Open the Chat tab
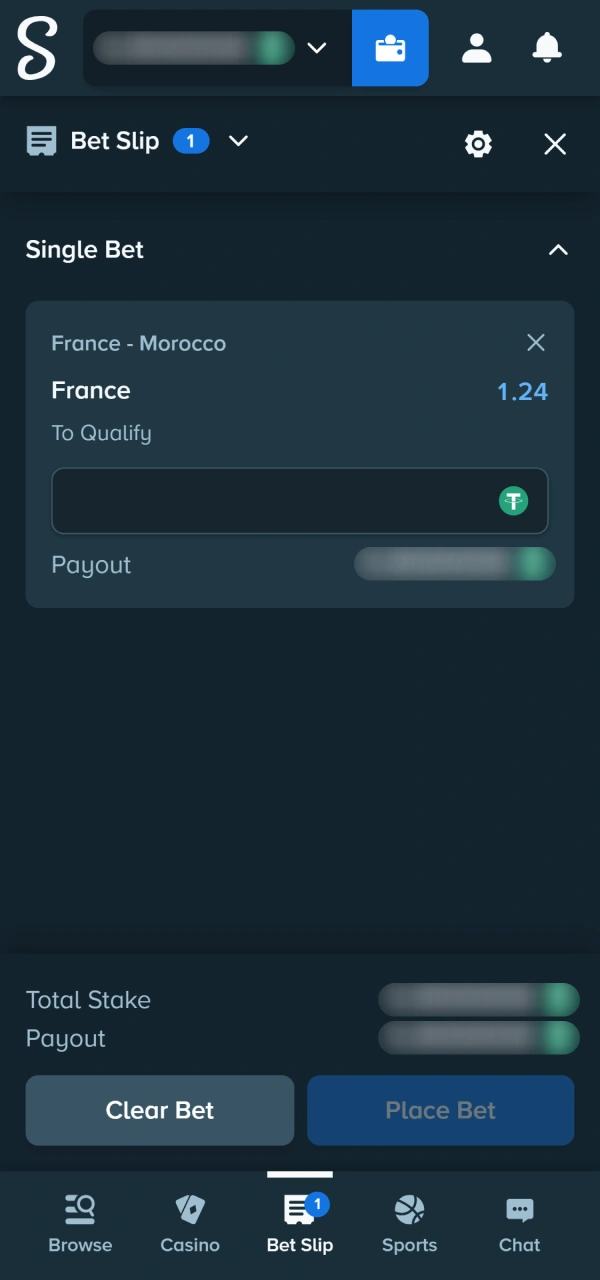This screenshot has height=1280, width=600. (x=520, y=1224)
